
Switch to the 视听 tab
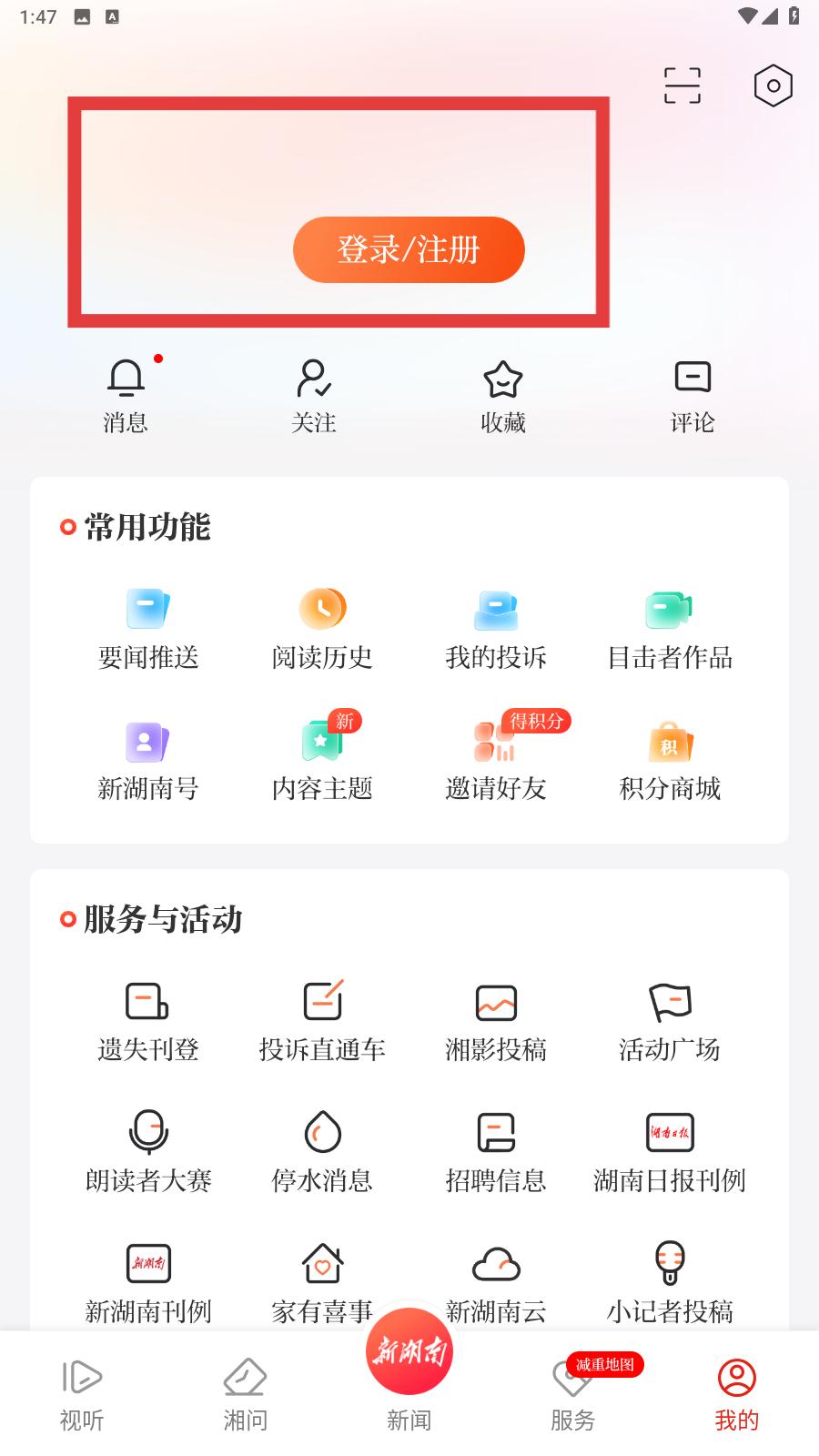click(82, 1396)
